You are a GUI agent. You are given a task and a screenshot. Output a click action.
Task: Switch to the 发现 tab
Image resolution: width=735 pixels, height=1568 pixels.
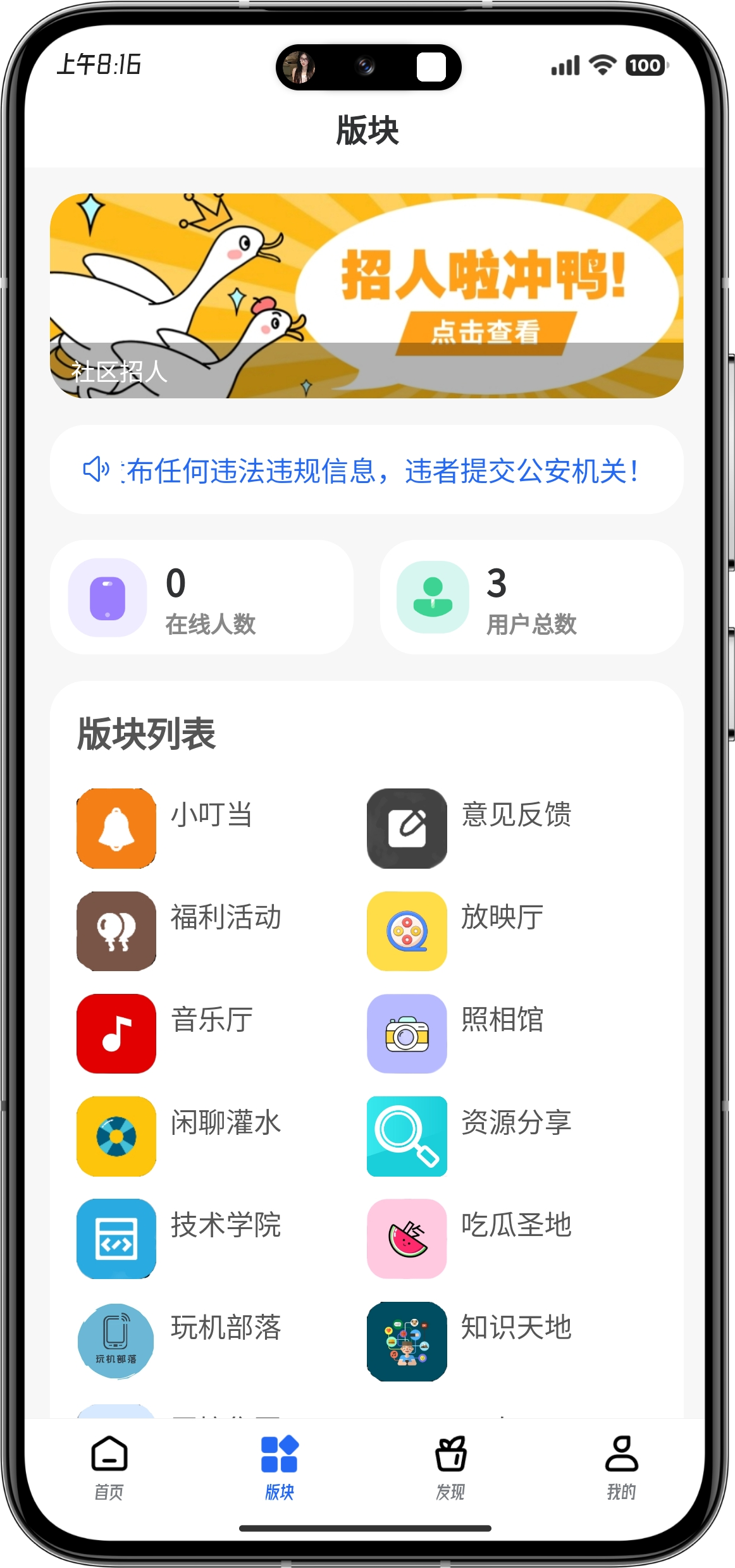pyautogui.click(x=450, y=1467)
